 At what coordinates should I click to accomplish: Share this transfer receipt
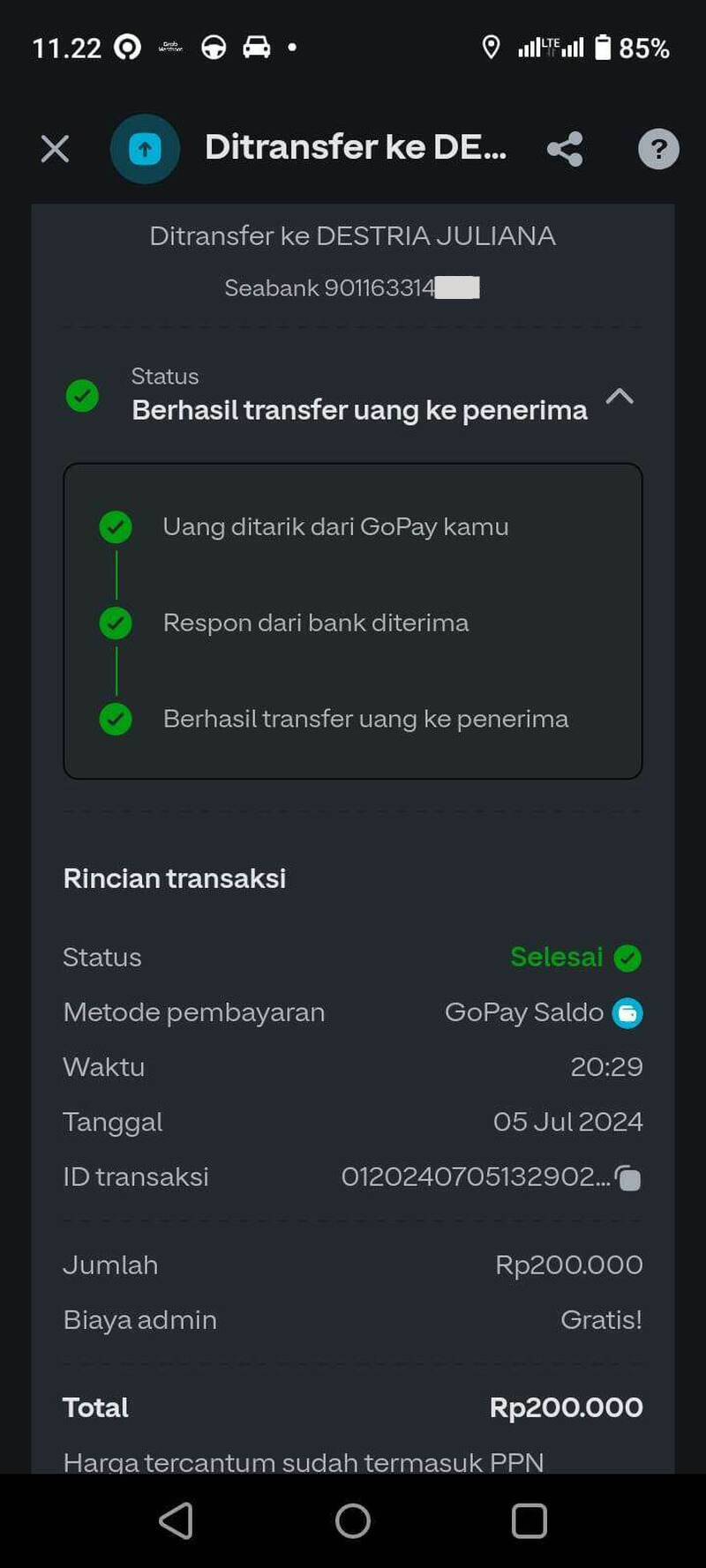pos(565,149)
